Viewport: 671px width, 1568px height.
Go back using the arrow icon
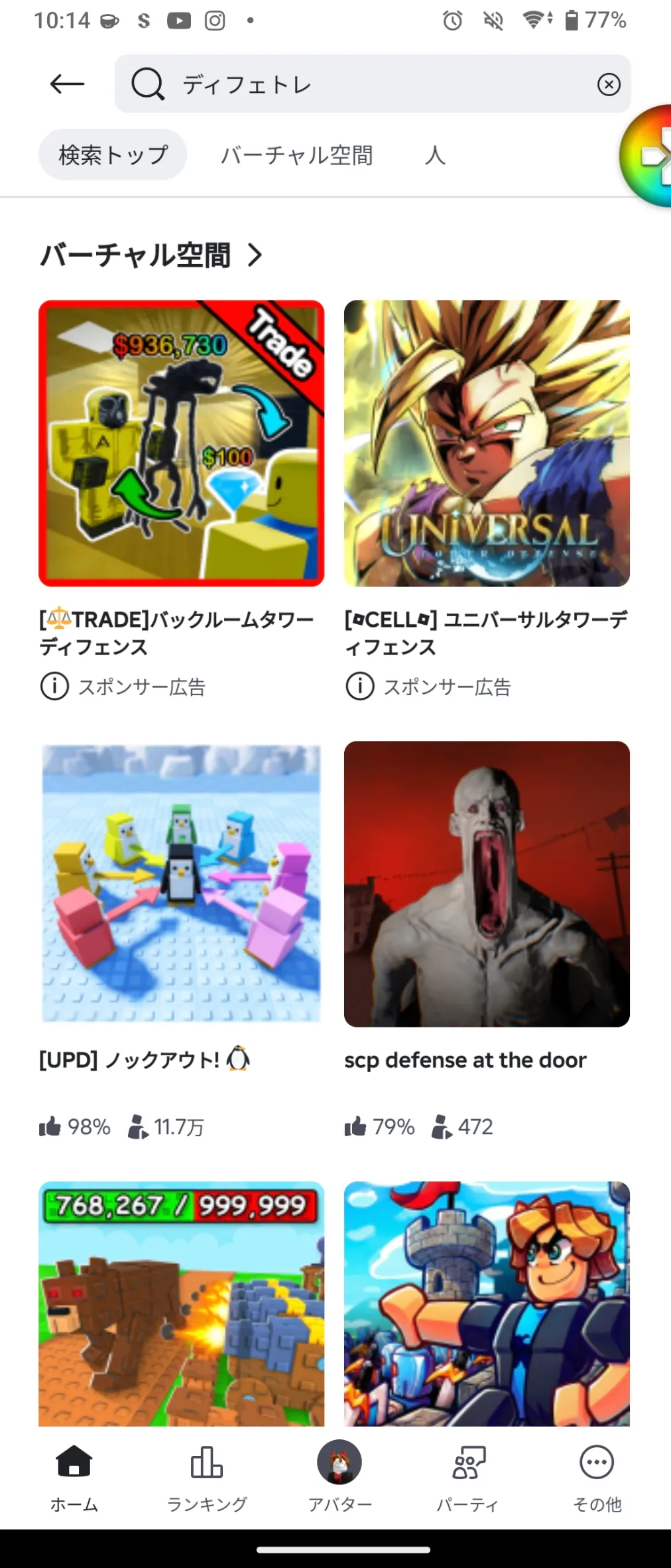67,84
